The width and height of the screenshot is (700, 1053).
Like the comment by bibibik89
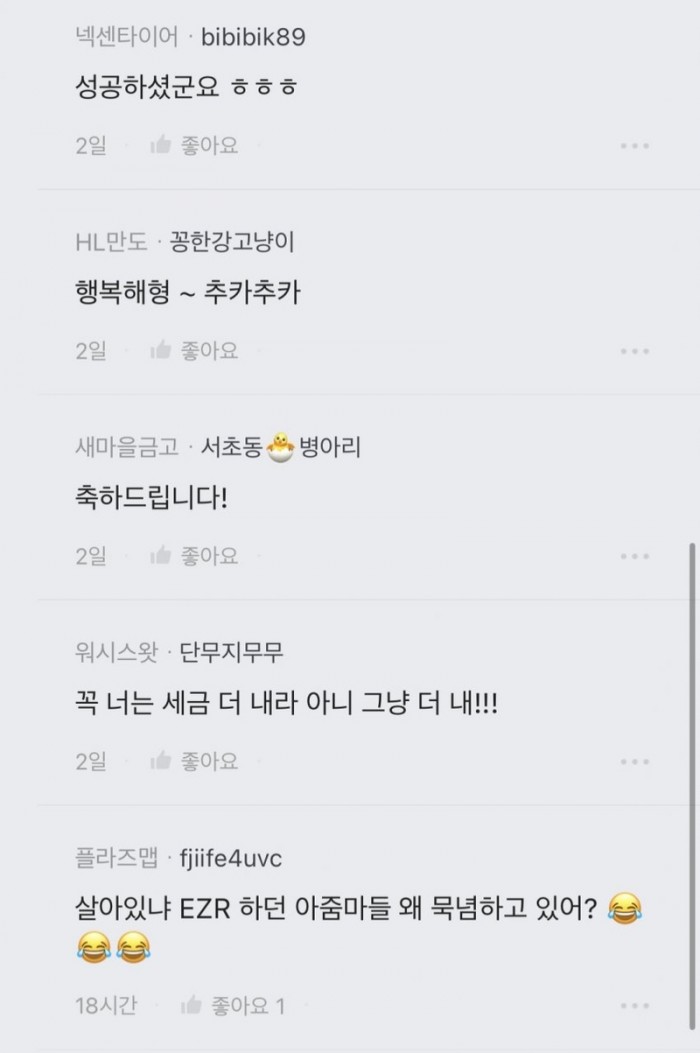195,145
